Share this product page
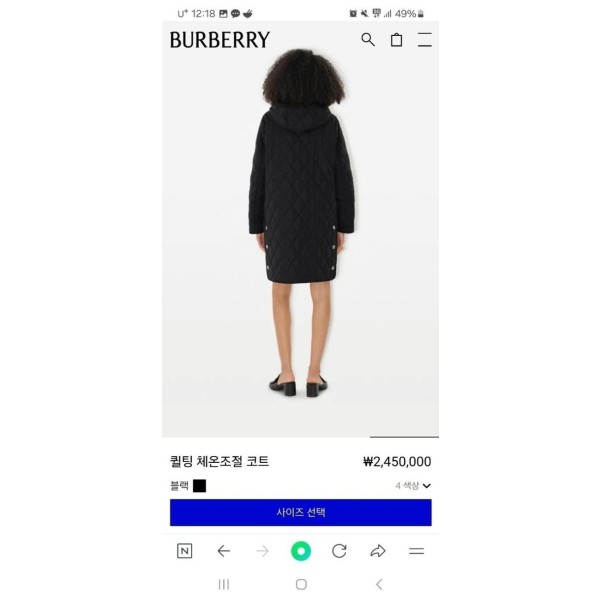Screen dimensions: 600x600 378,551
